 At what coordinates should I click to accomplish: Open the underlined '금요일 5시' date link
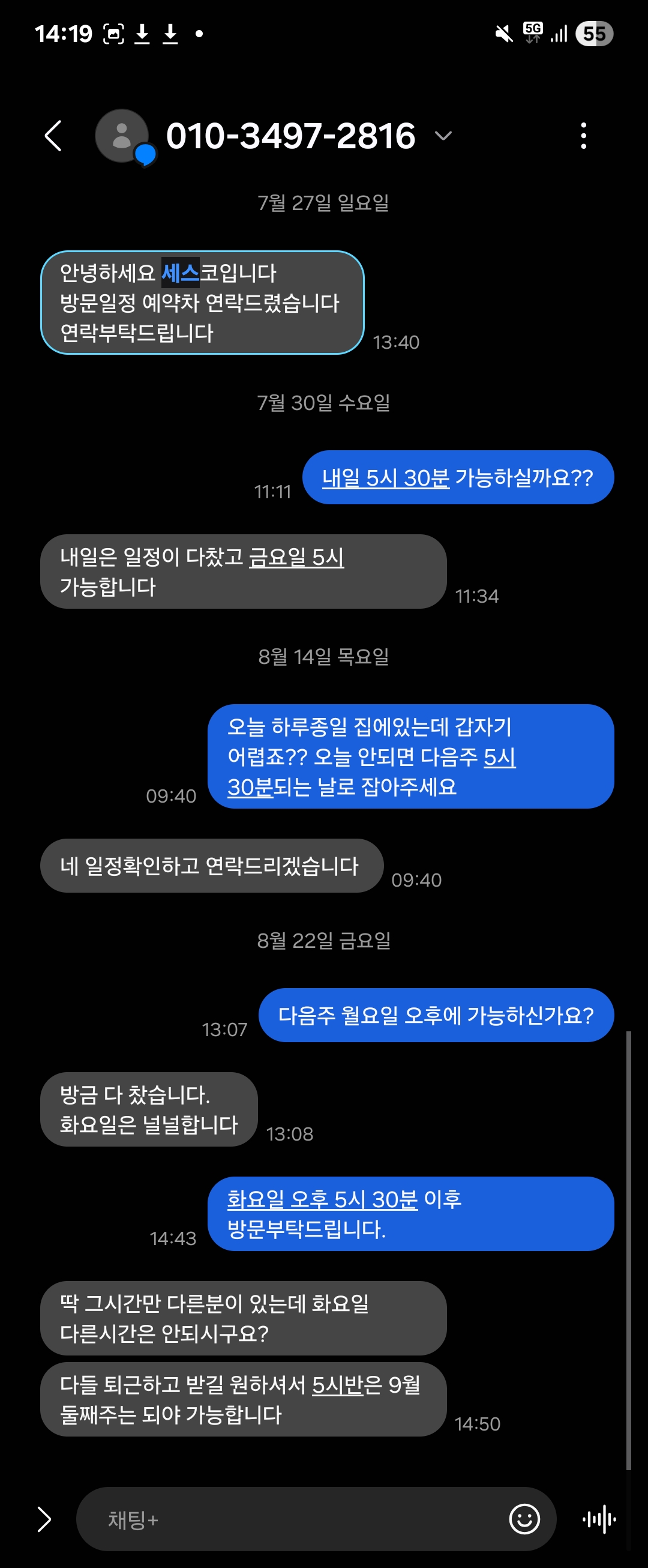pyautogui.click(x=296, y=557)
